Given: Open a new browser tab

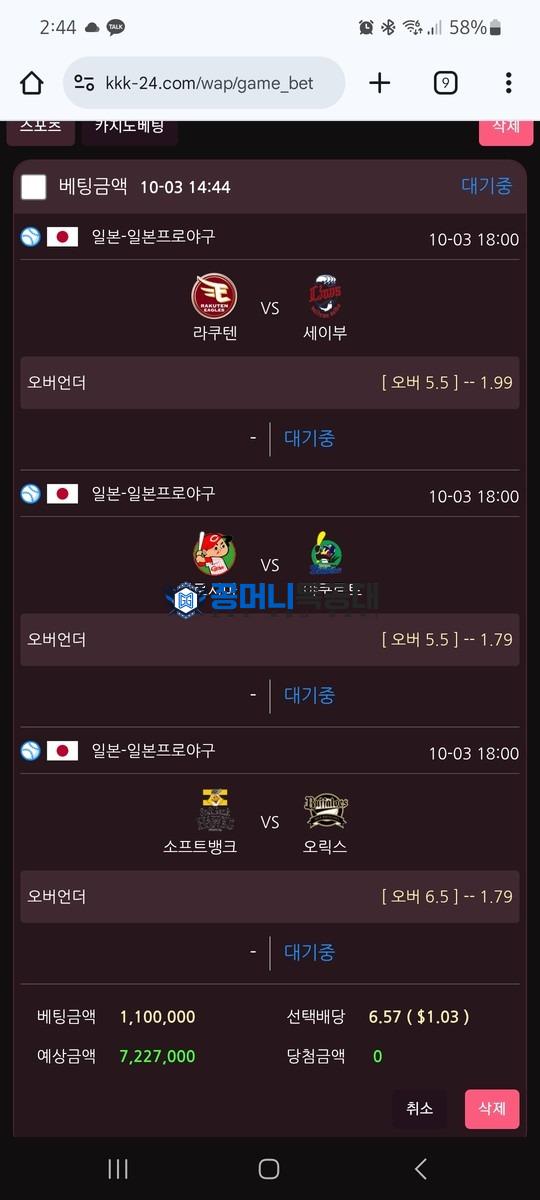Looking at the screenshot, I should coord(380,83).
